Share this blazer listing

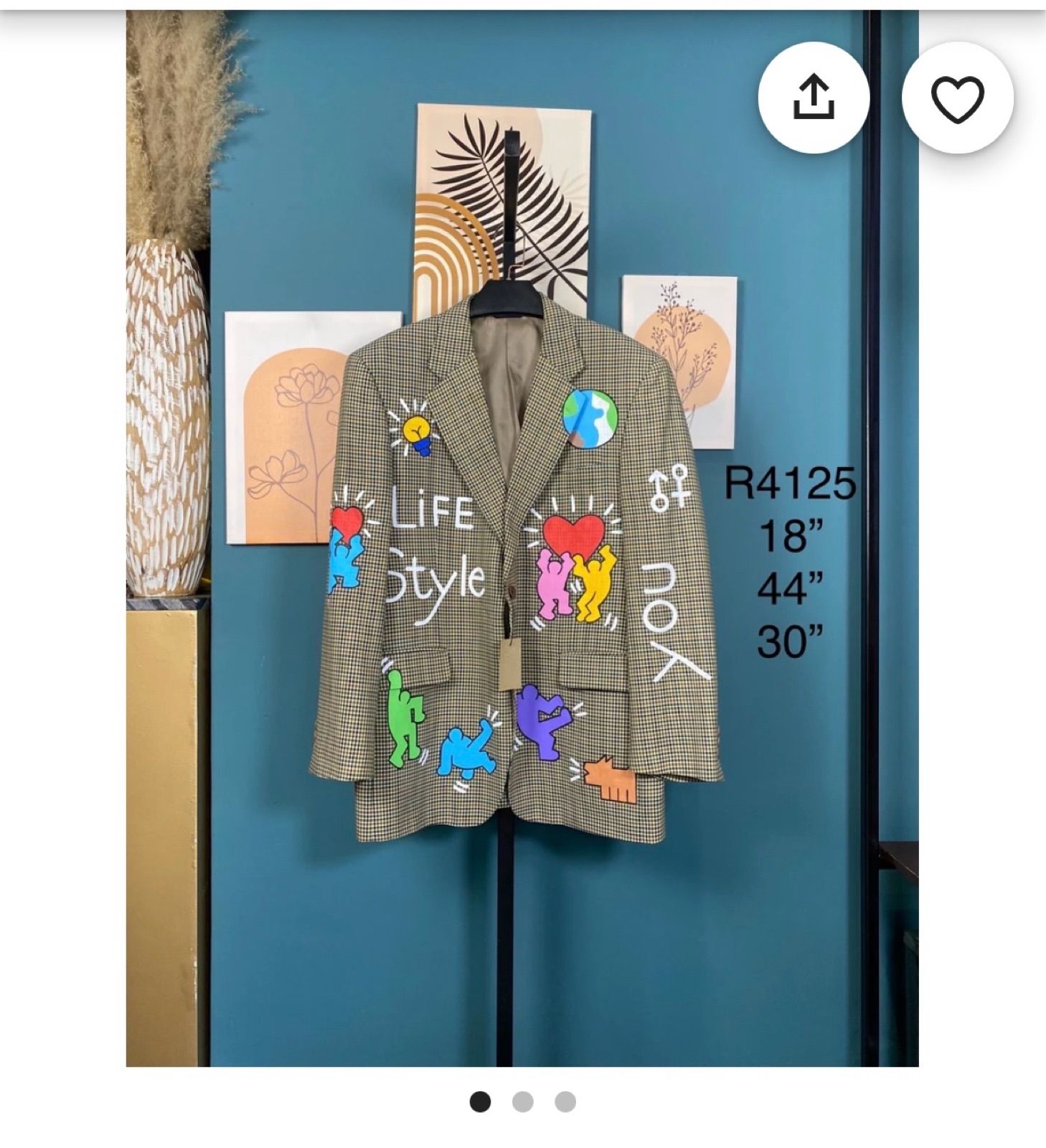tap(814, 97)
